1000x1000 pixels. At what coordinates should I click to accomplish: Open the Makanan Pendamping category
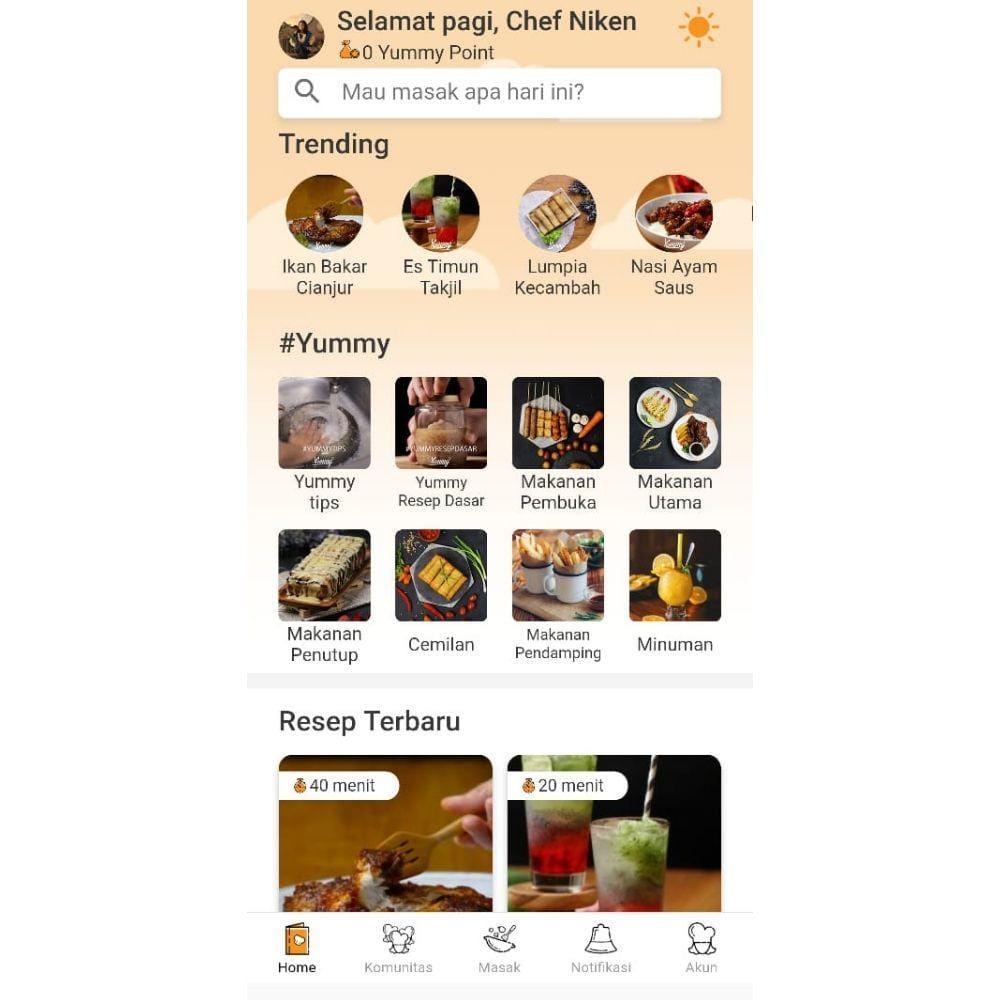point(558,575)
